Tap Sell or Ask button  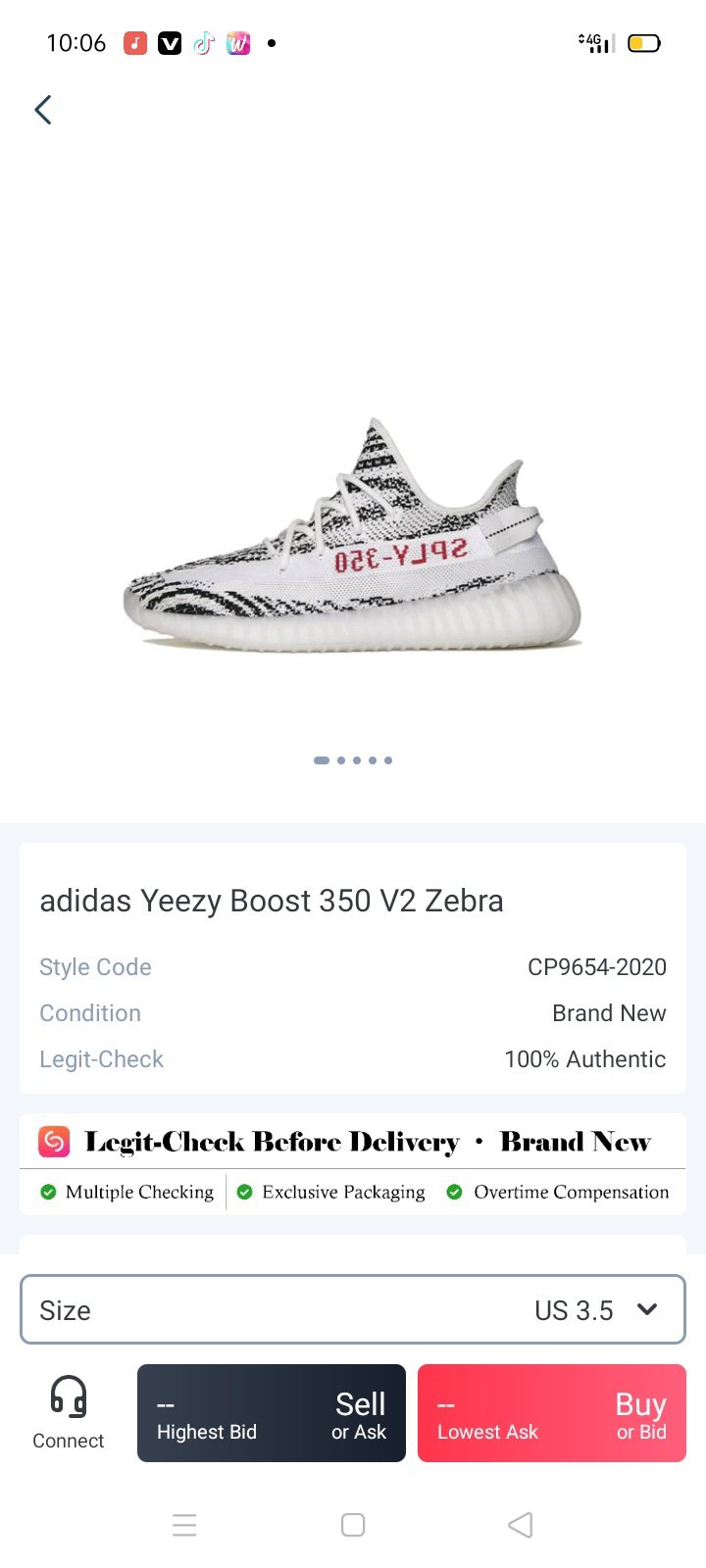coord(272,1413)
